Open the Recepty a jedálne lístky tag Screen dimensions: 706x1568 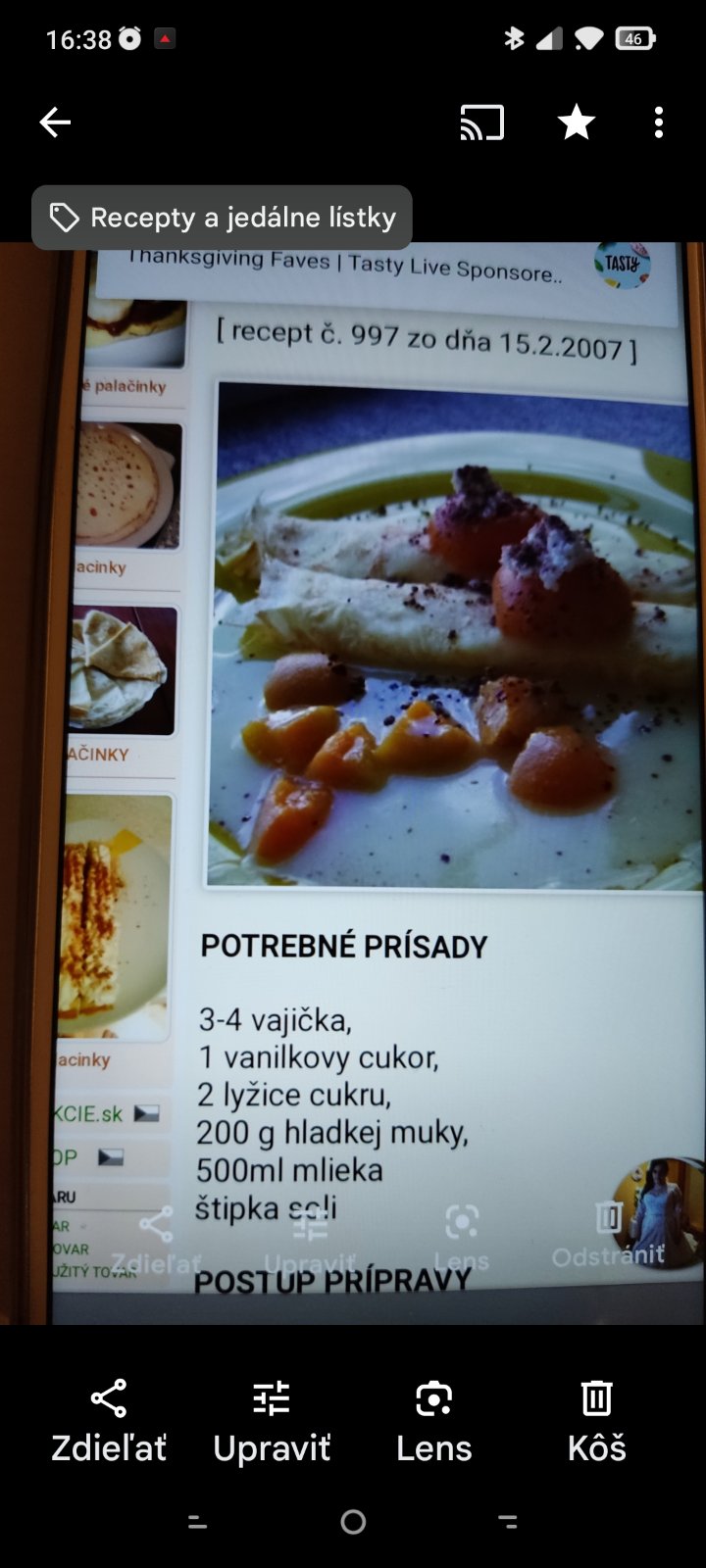coord(223,218)
